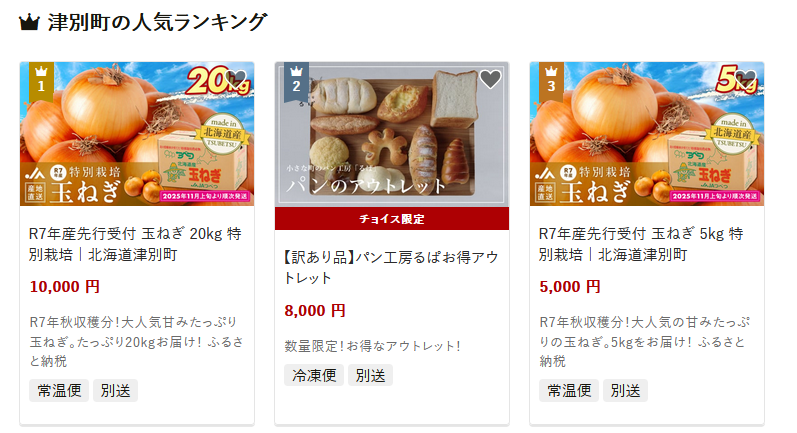Favorite the パン工房るぱ outlet item with the heart
This screenshot has width=797, height=433.
(490, 79)
